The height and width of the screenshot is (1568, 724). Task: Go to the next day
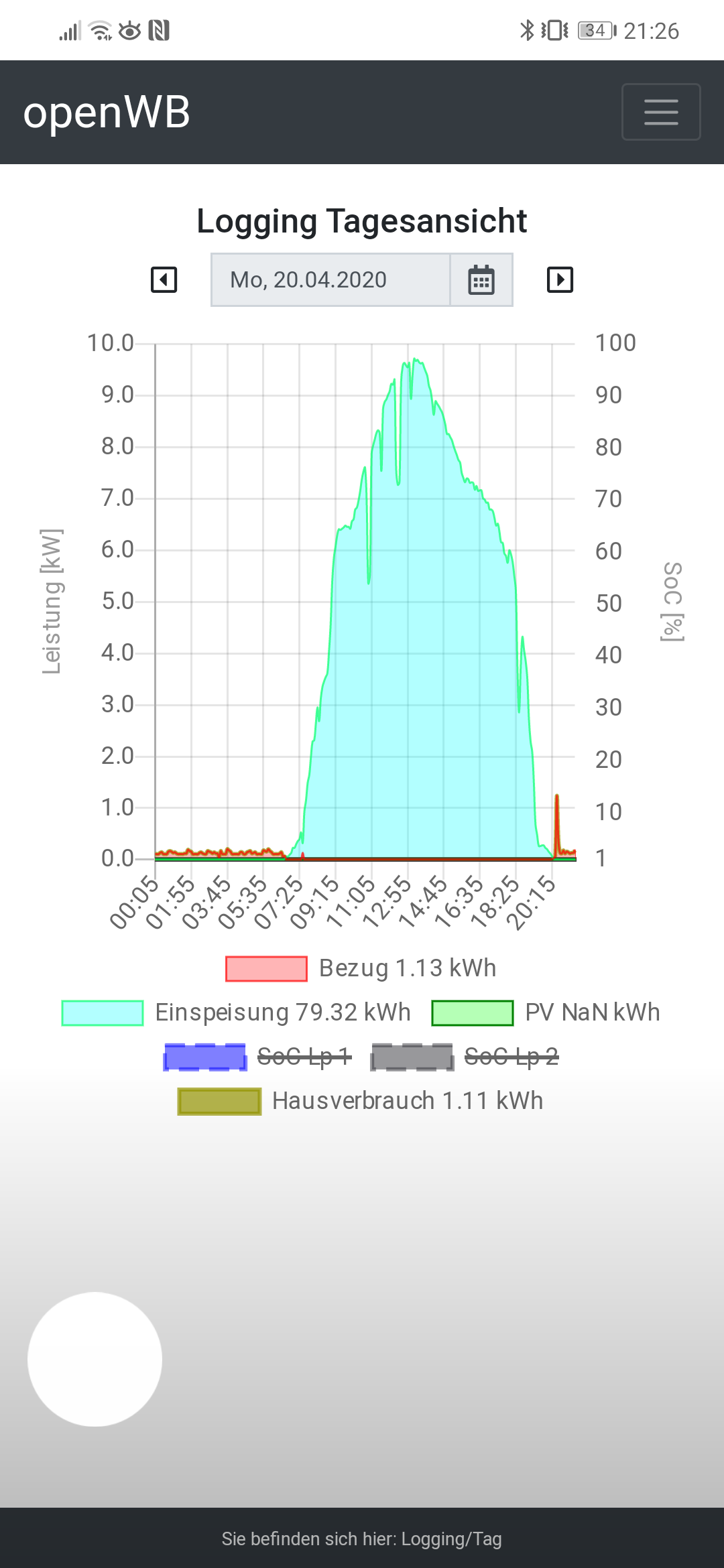coord(560,280)
